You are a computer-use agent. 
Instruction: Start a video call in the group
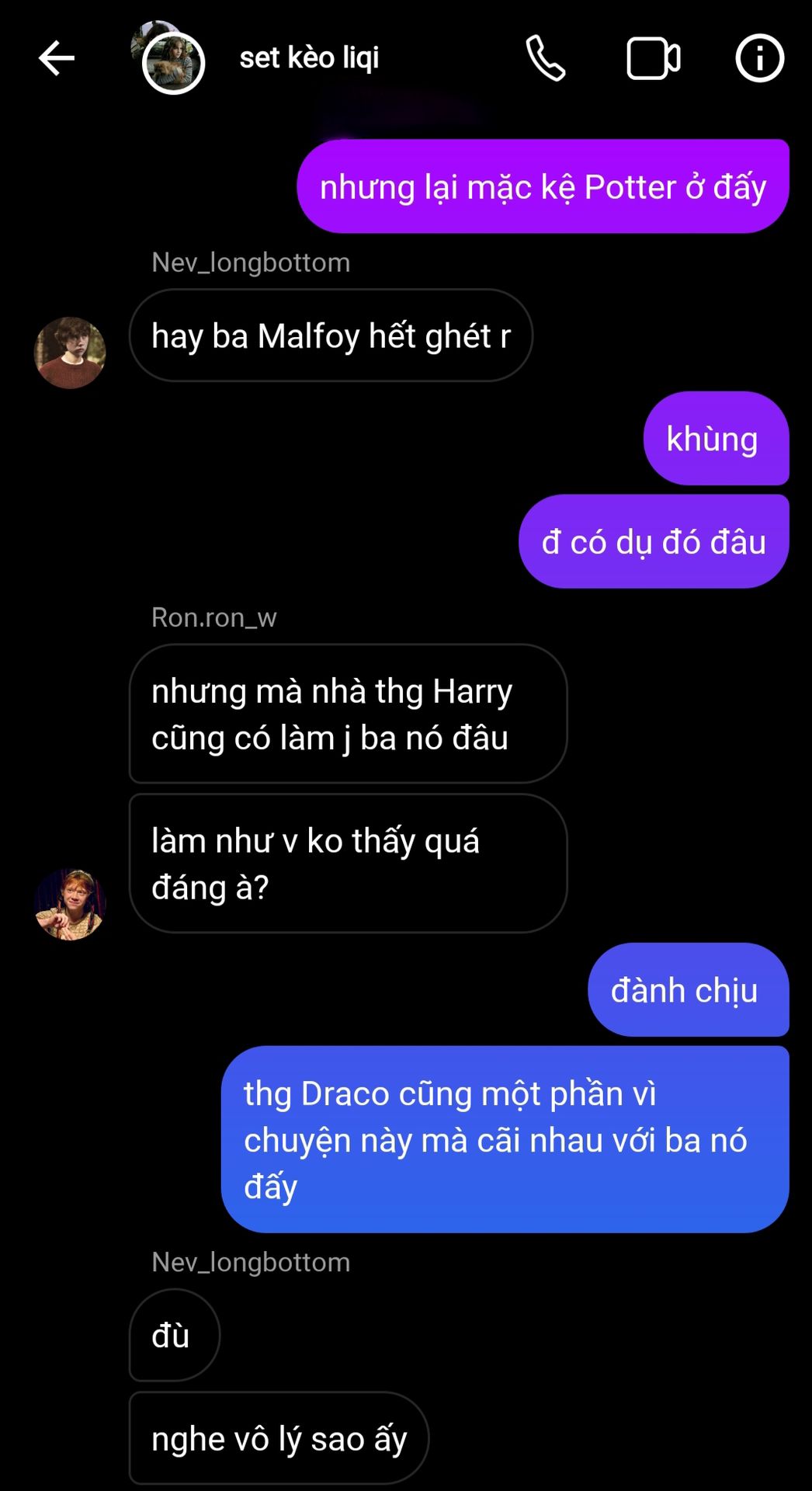pos(653,58)
